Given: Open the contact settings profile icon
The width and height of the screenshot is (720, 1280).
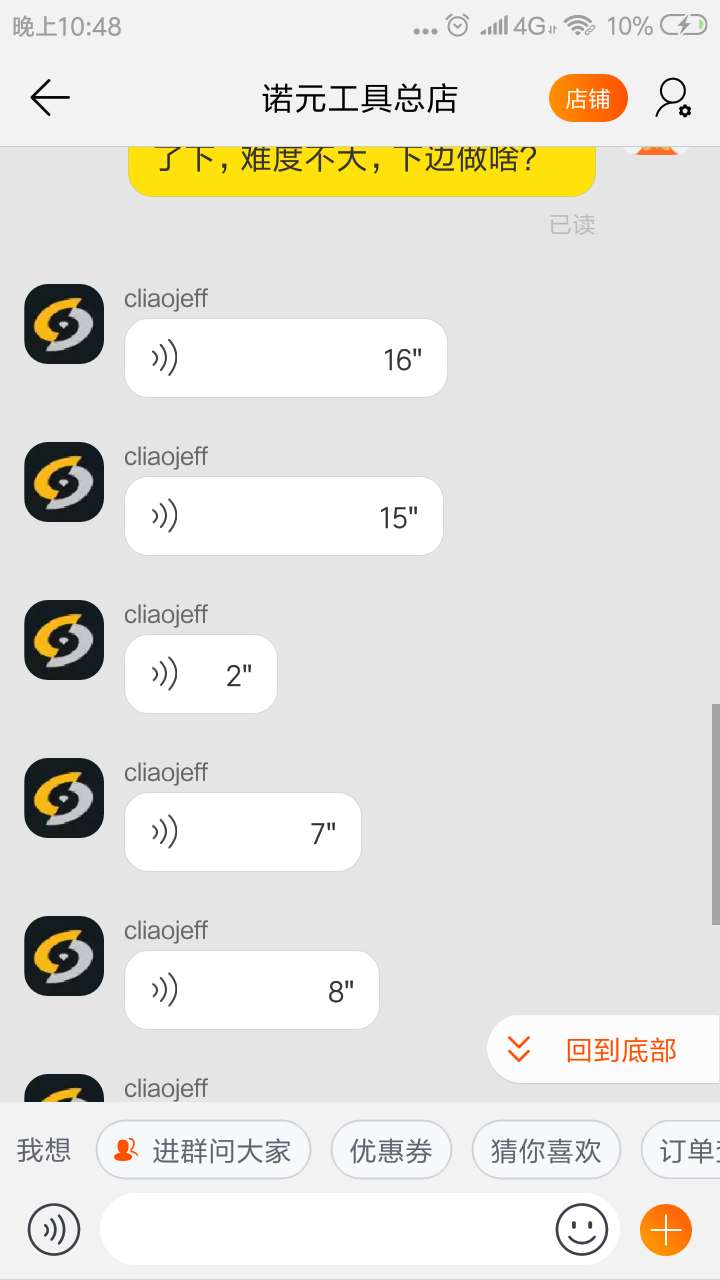Looking at the screenshot, I should 673,98.
